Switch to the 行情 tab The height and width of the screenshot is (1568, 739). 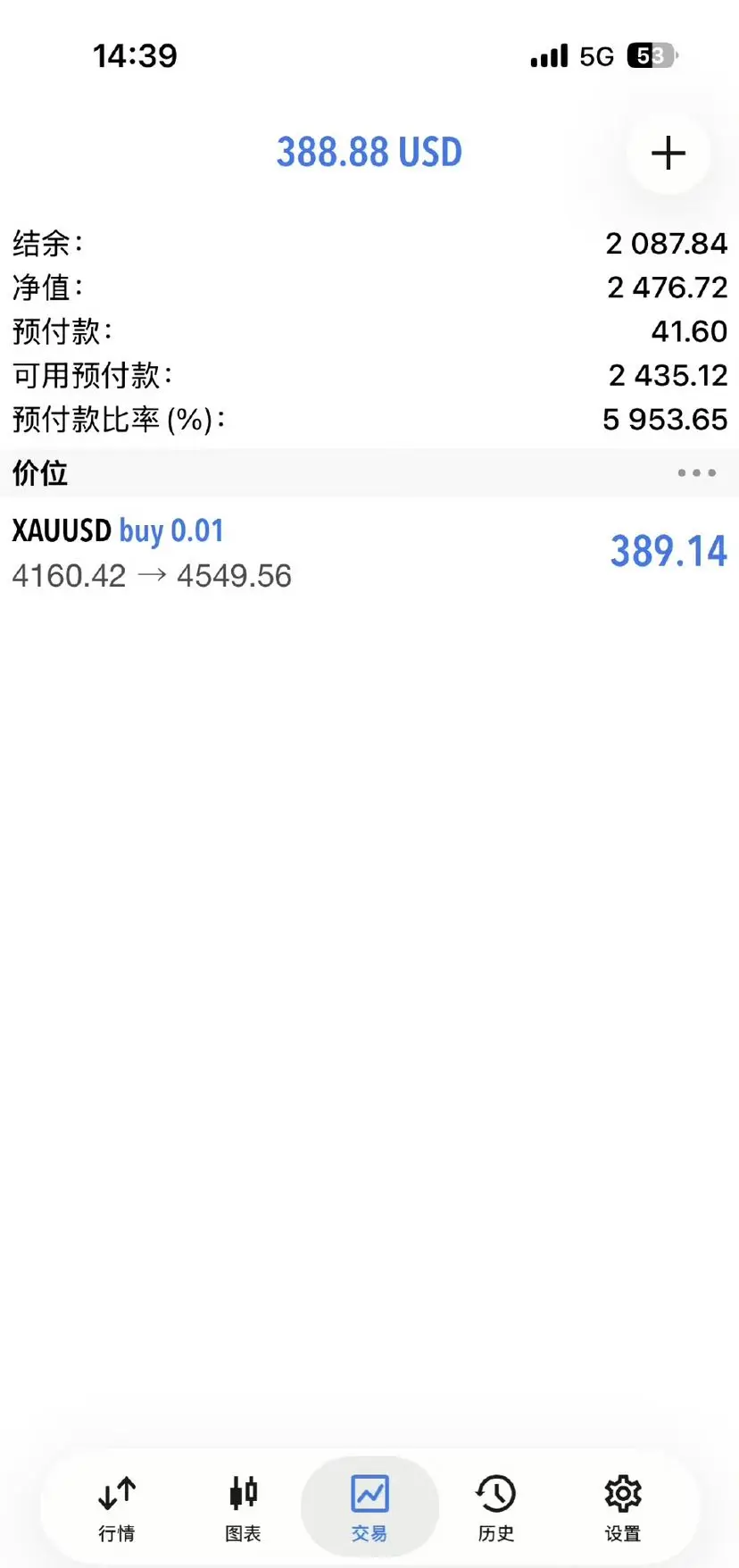117,1507
